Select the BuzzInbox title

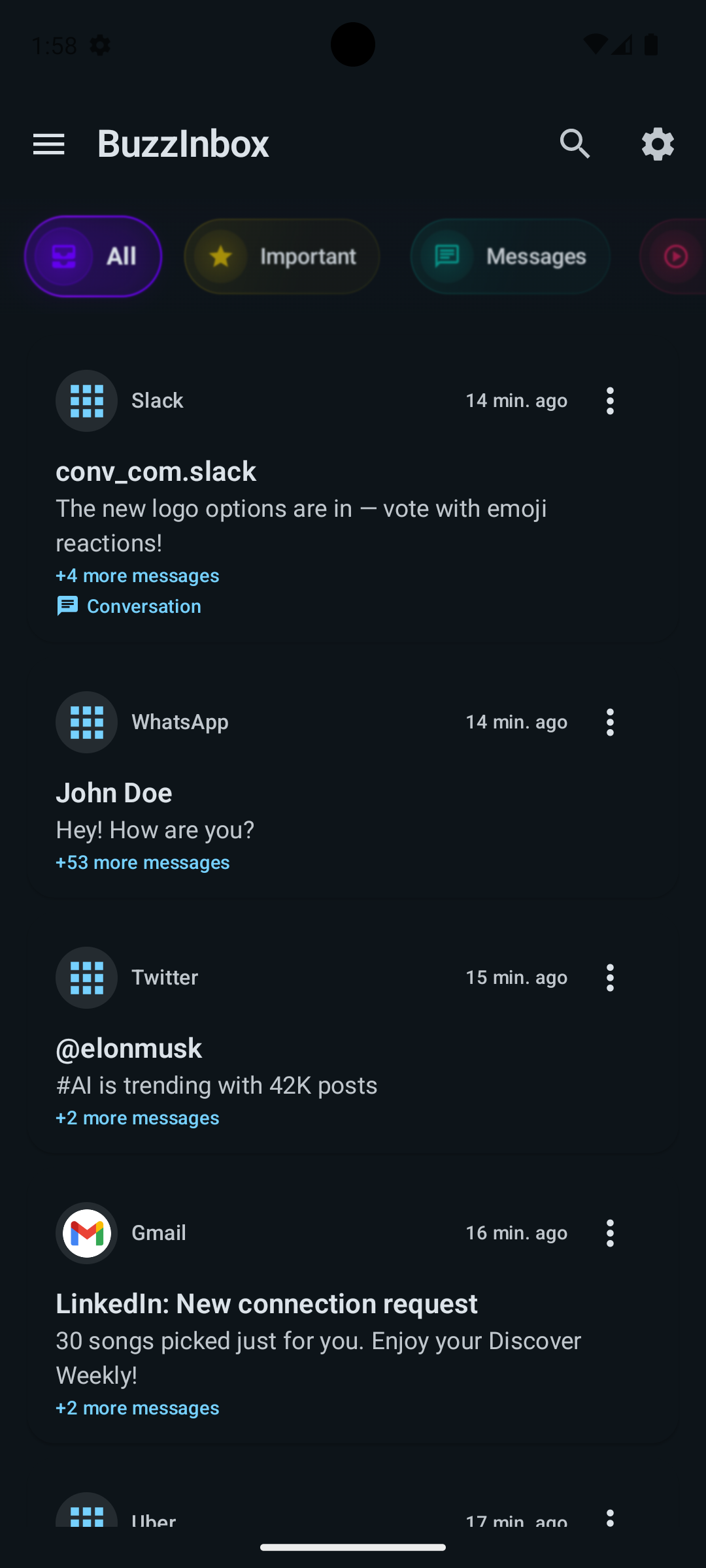click(184, 143)
